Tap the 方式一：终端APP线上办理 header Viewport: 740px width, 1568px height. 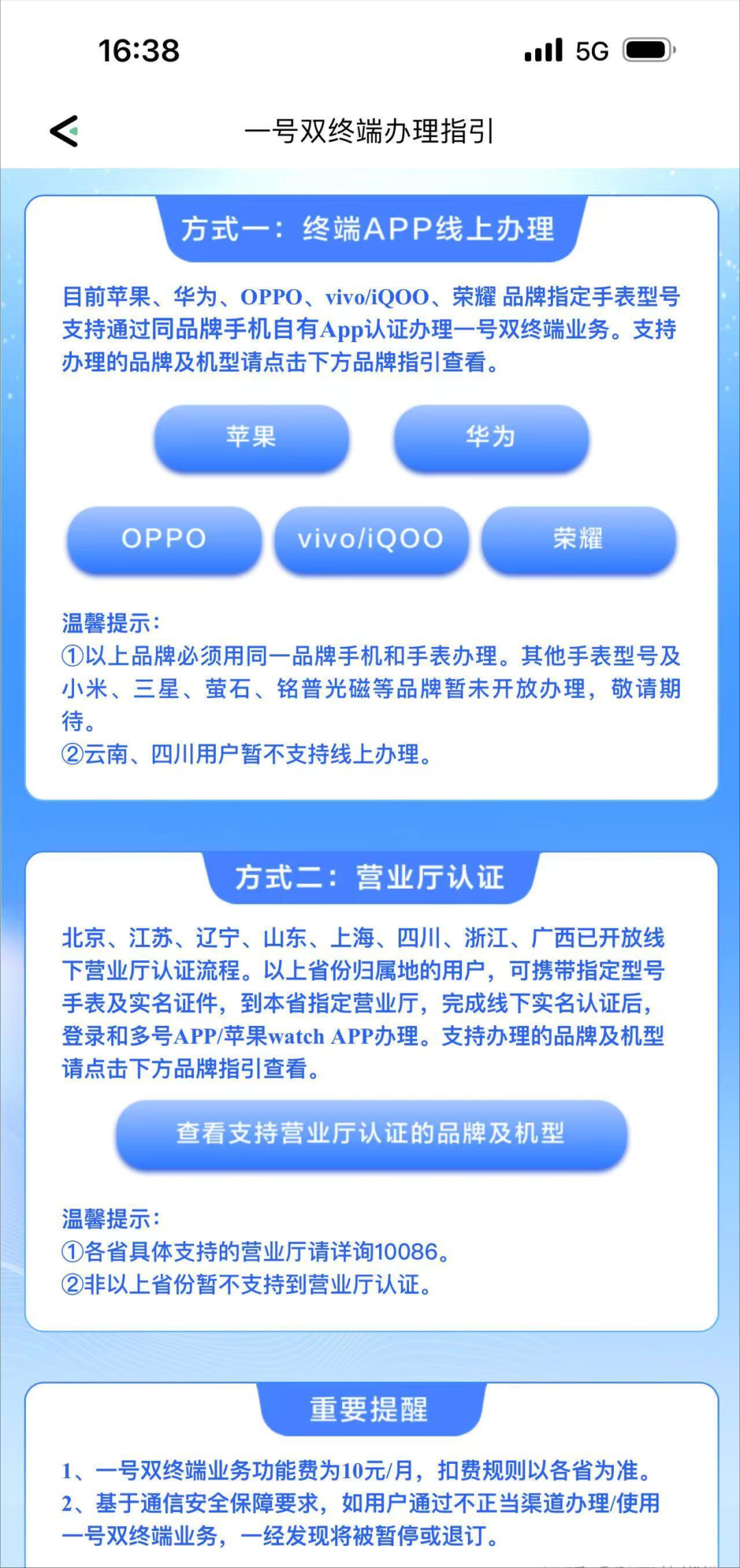pos(370,228)
